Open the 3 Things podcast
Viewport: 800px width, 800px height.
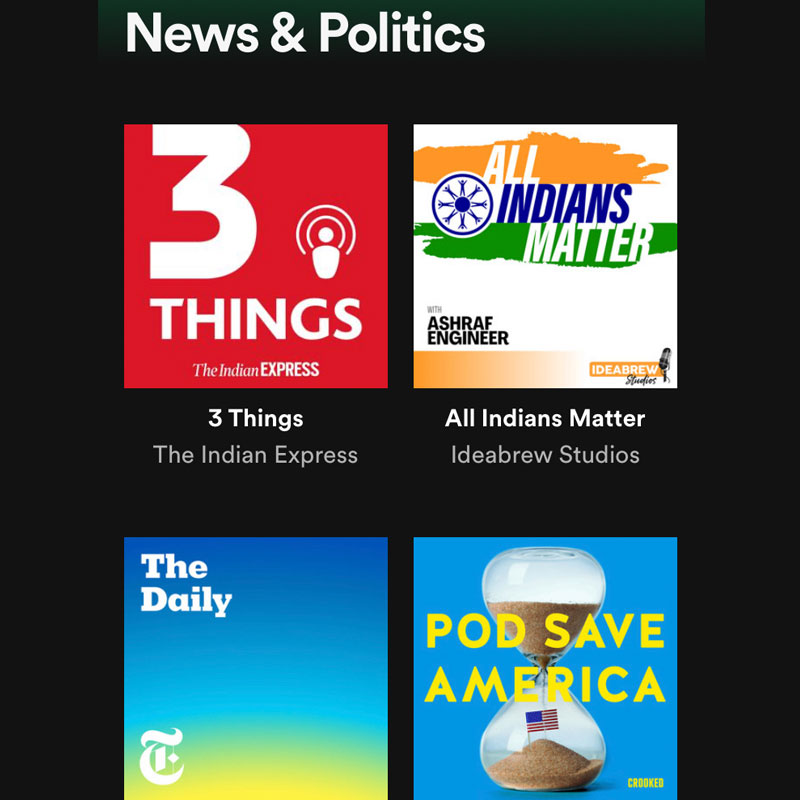(x=255, y=256)
